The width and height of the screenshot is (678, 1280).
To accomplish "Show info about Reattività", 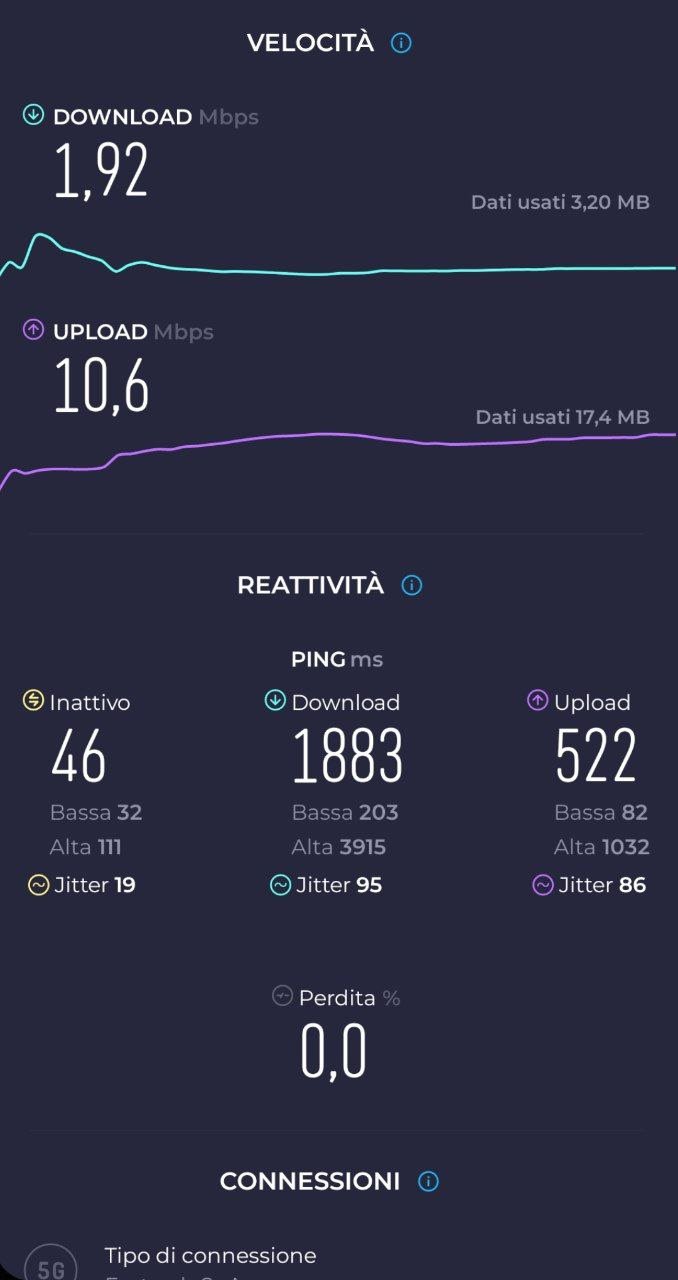I will [412, 585].
